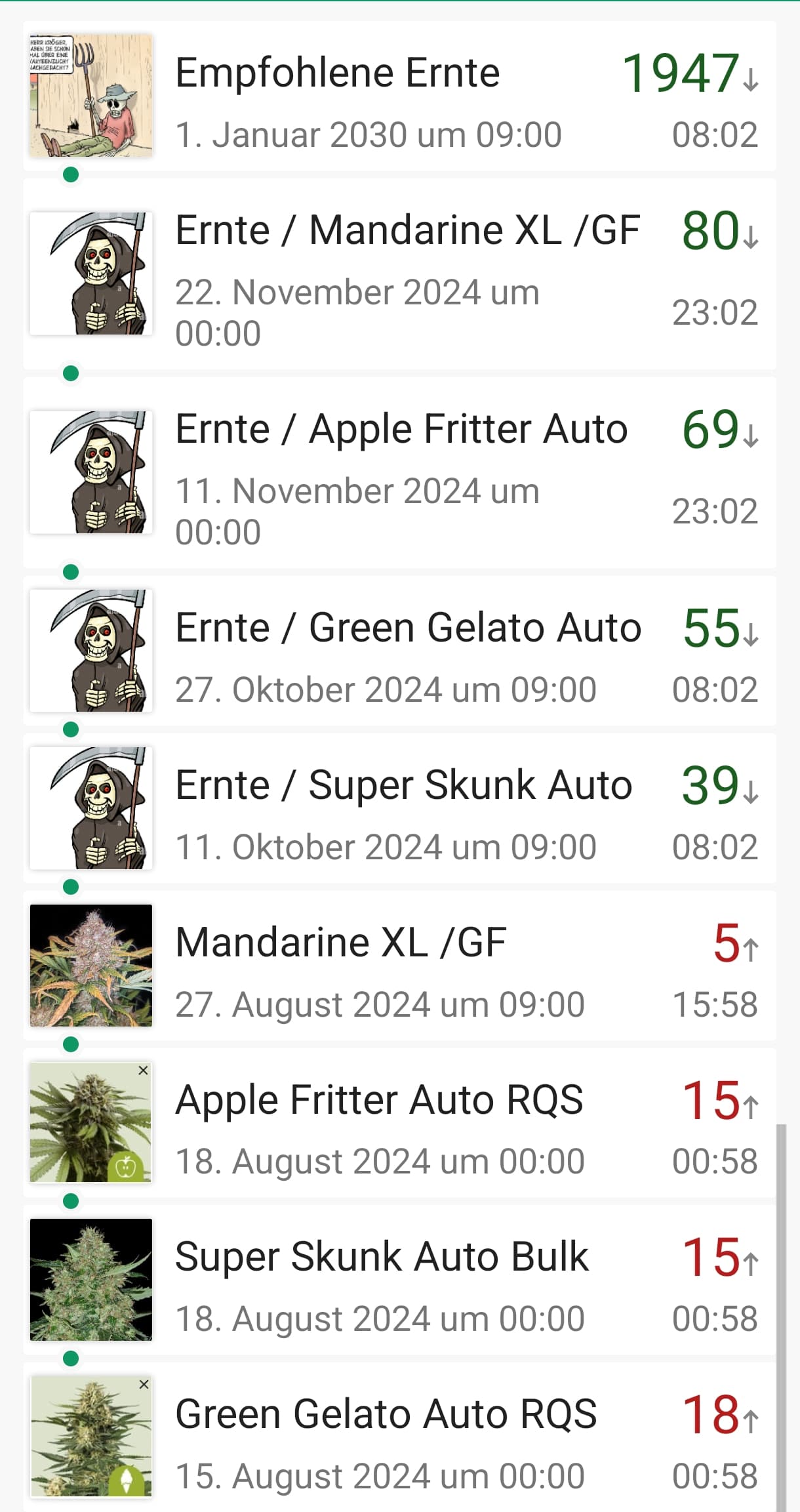Select the Green Gelato Auto RQS entry

(400, 1437)
